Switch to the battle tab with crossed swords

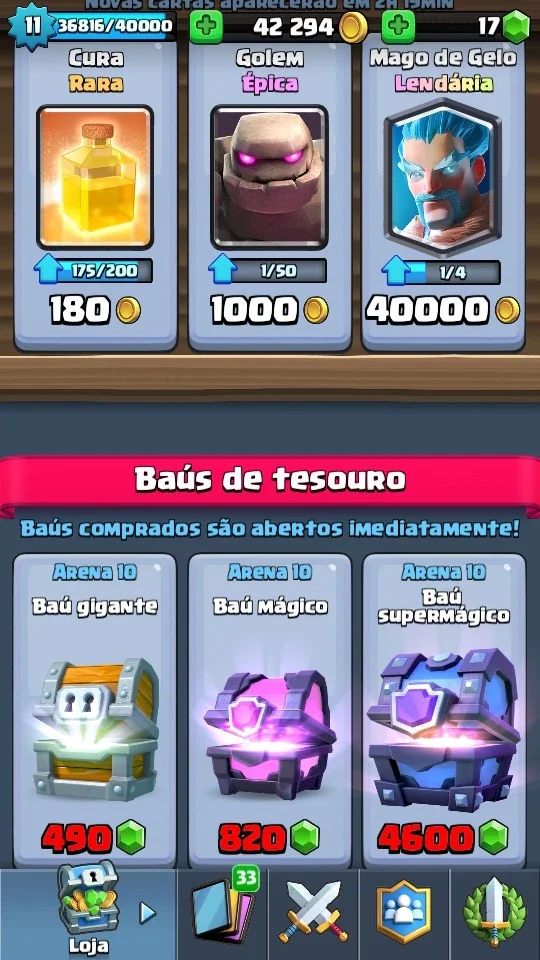313,914
